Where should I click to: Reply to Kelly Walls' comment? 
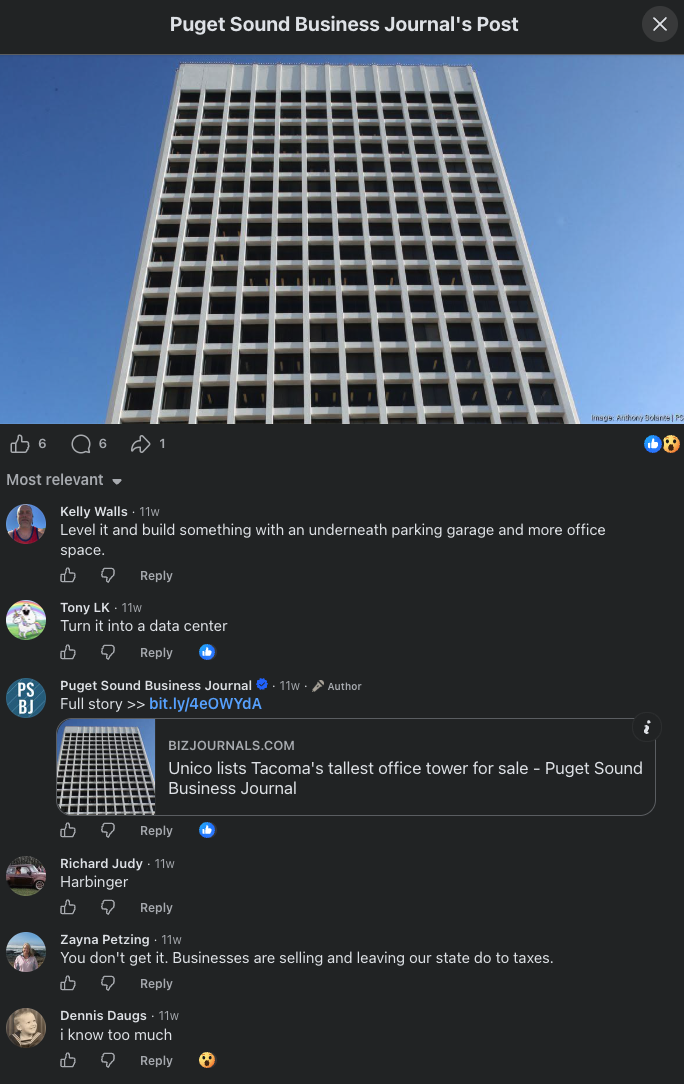click(156, 575)
